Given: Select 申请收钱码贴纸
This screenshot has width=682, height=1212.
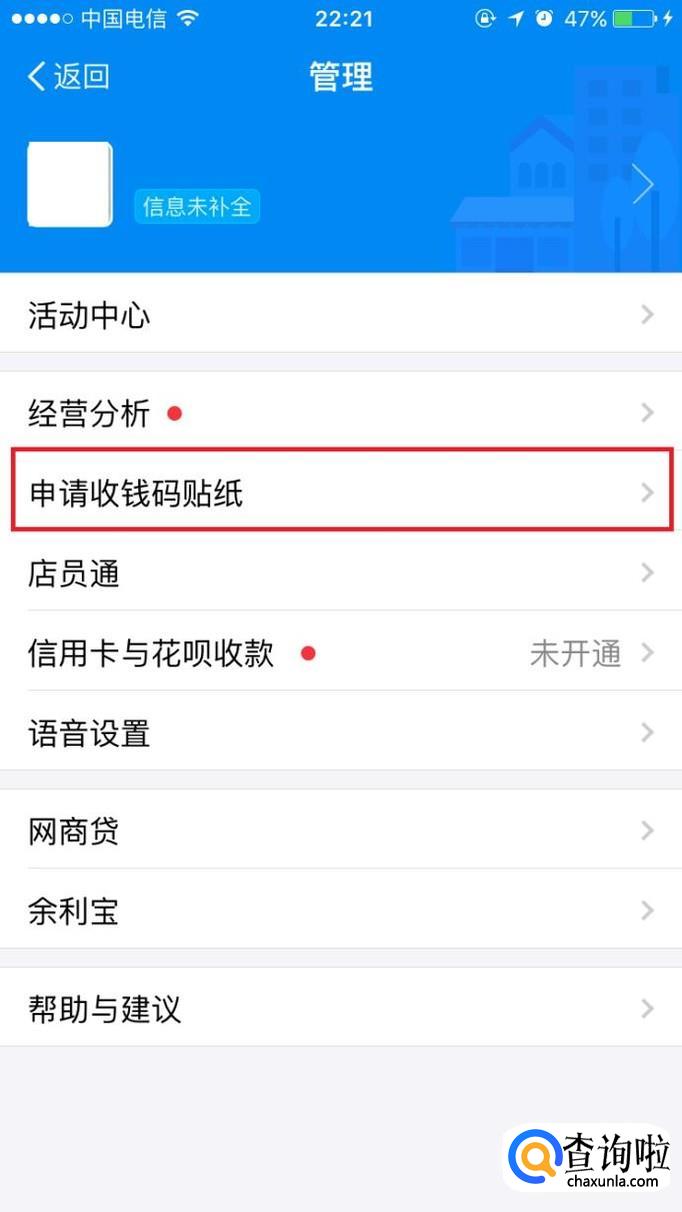Looking at the screenshot, I should [x=341, y=491].
